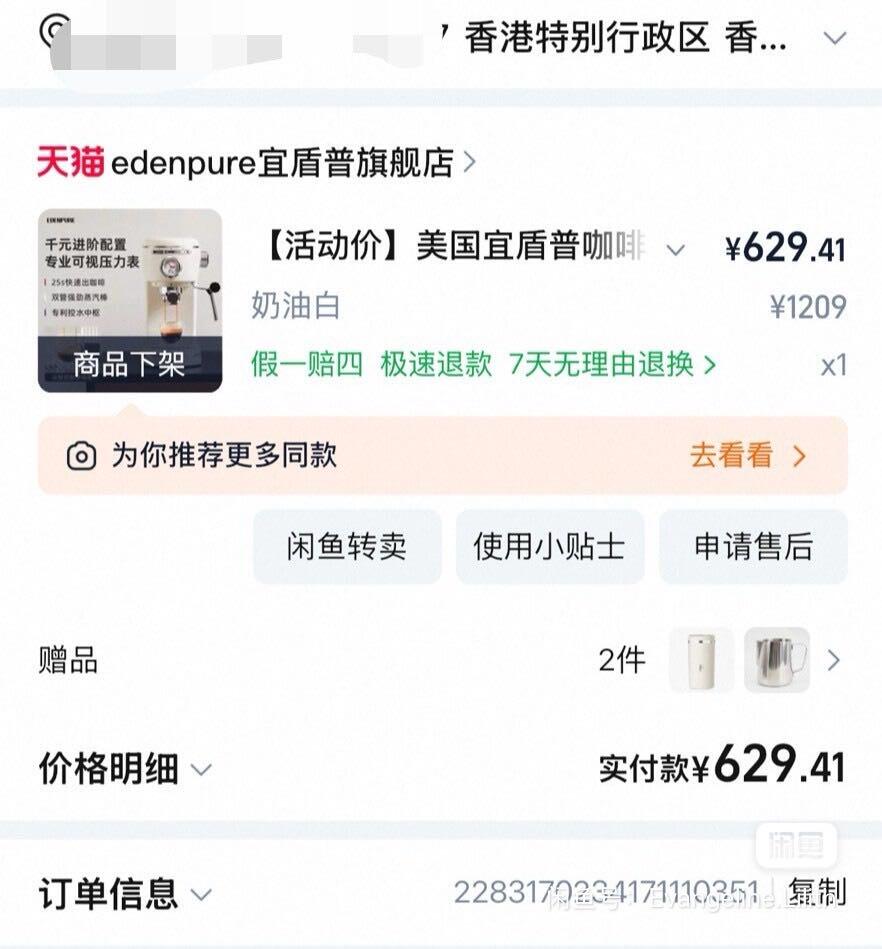Open 使用小贴士 usage tips
882x949 pixels.
click(550, 546)
